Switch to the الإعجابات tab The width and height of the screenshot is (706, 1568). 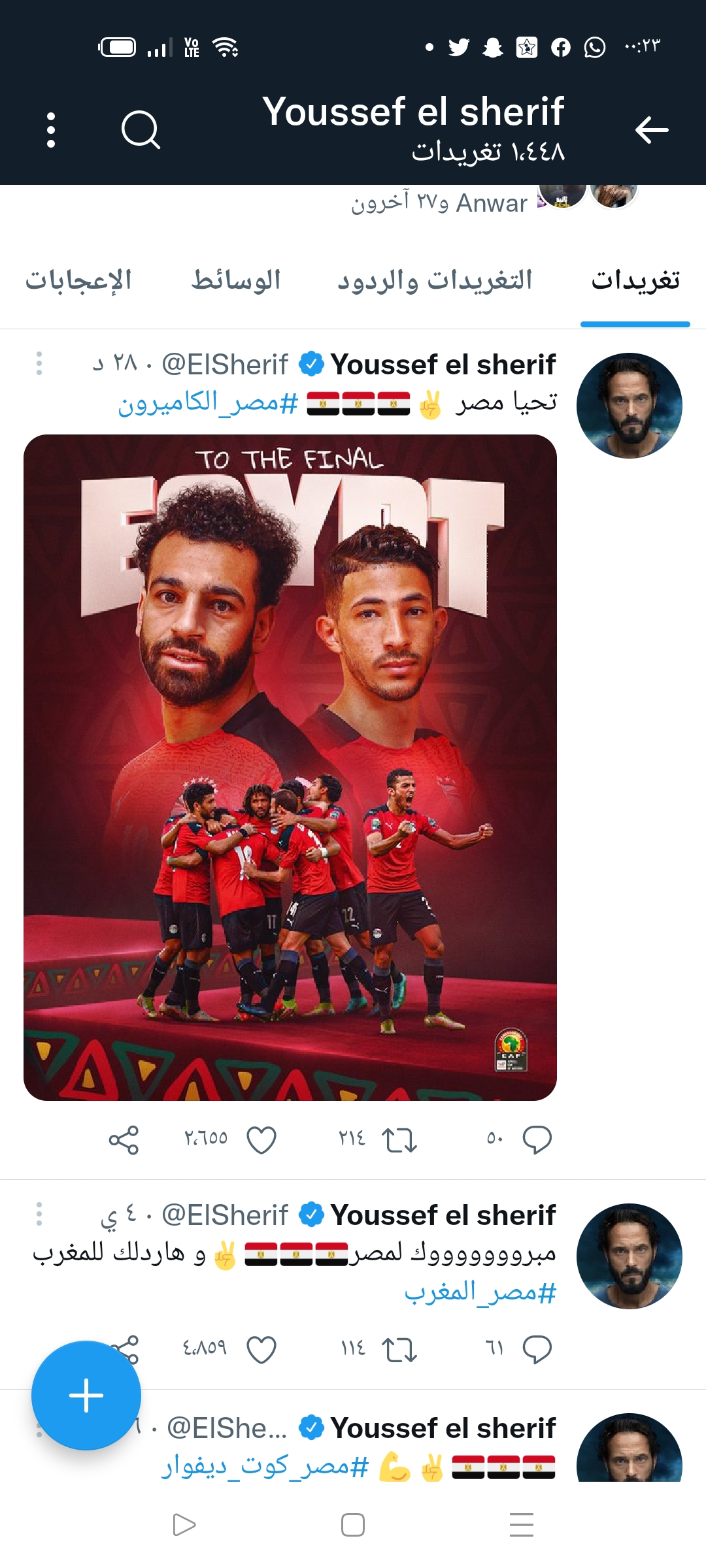coord(78,281)
